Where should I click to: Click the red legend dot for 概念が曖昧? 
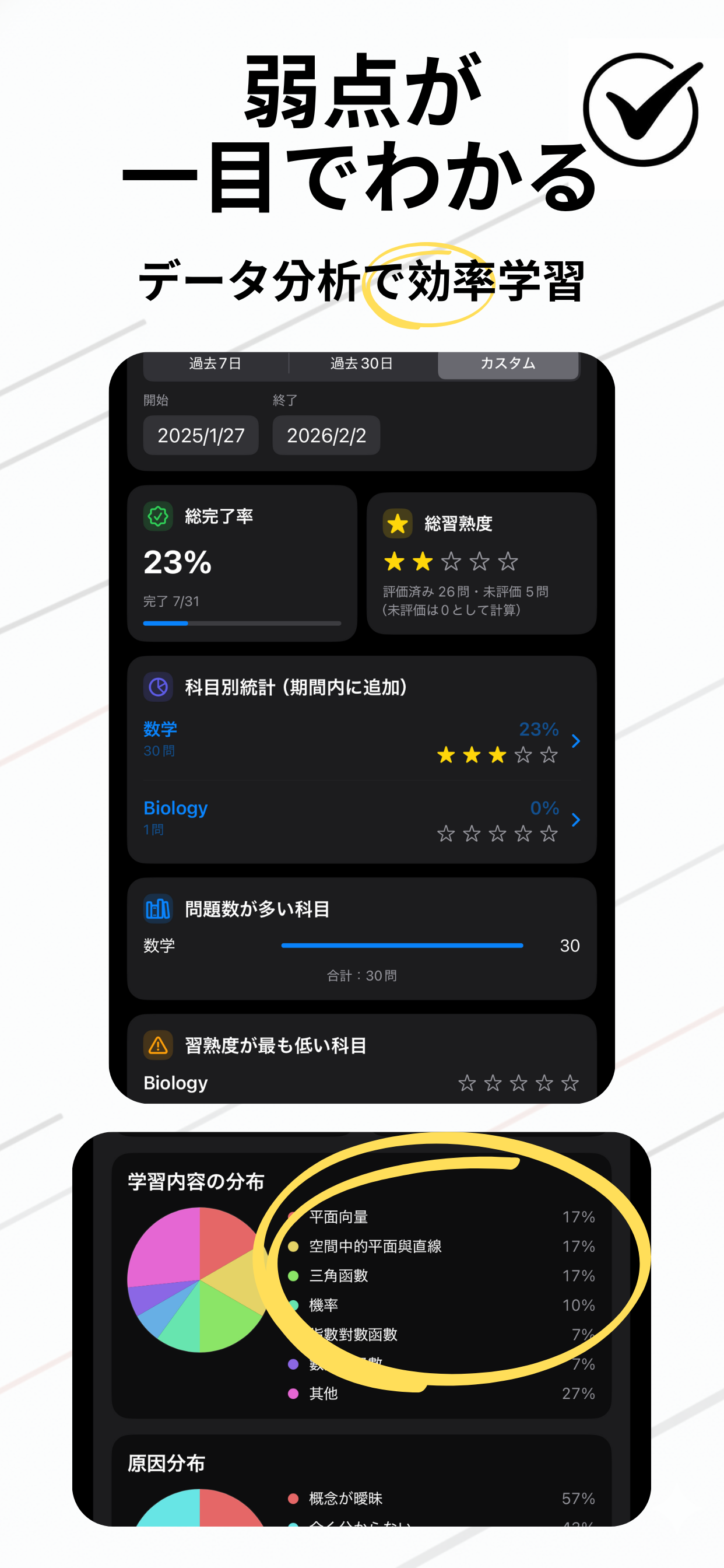point(294,1499)
